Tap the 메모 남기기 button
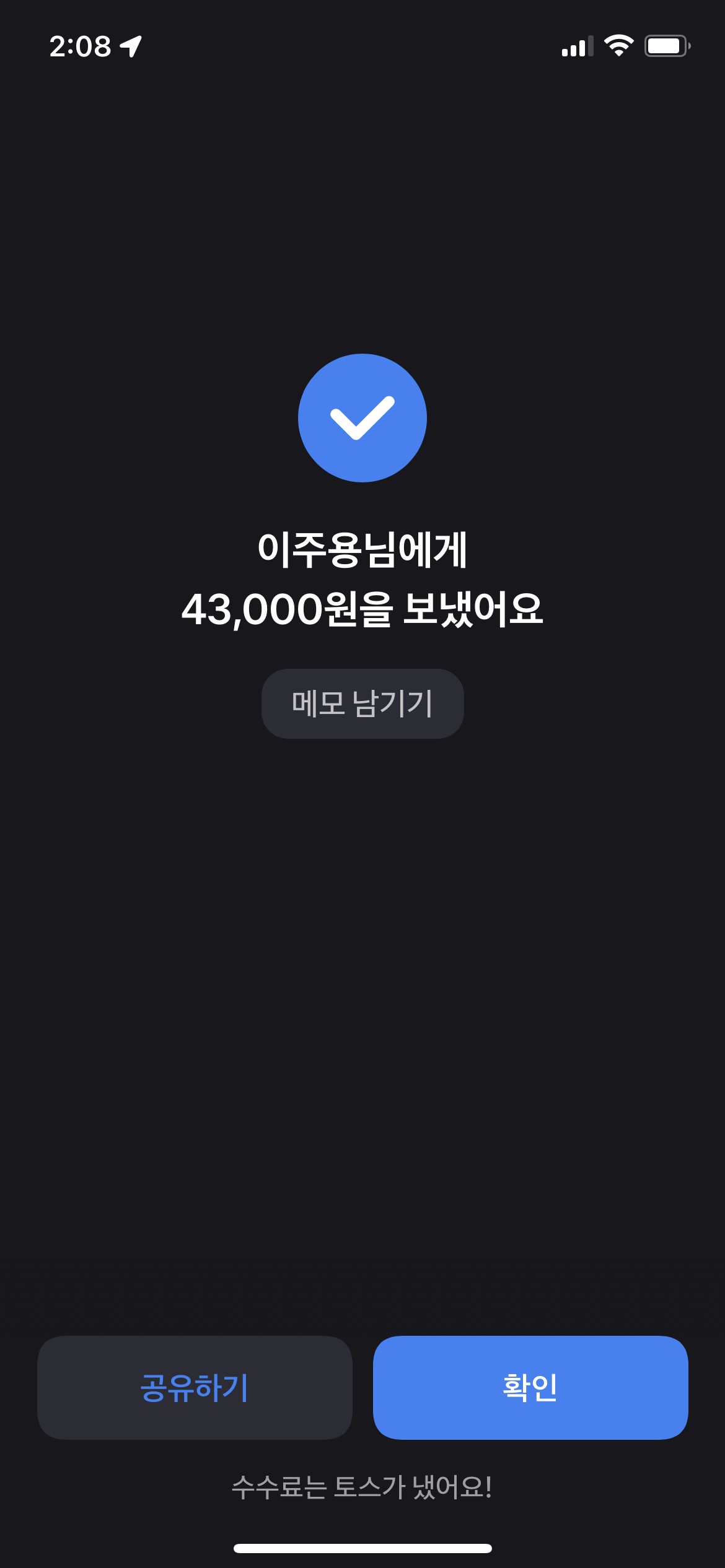The image size is (725, 1568). [x=362, y=703]
